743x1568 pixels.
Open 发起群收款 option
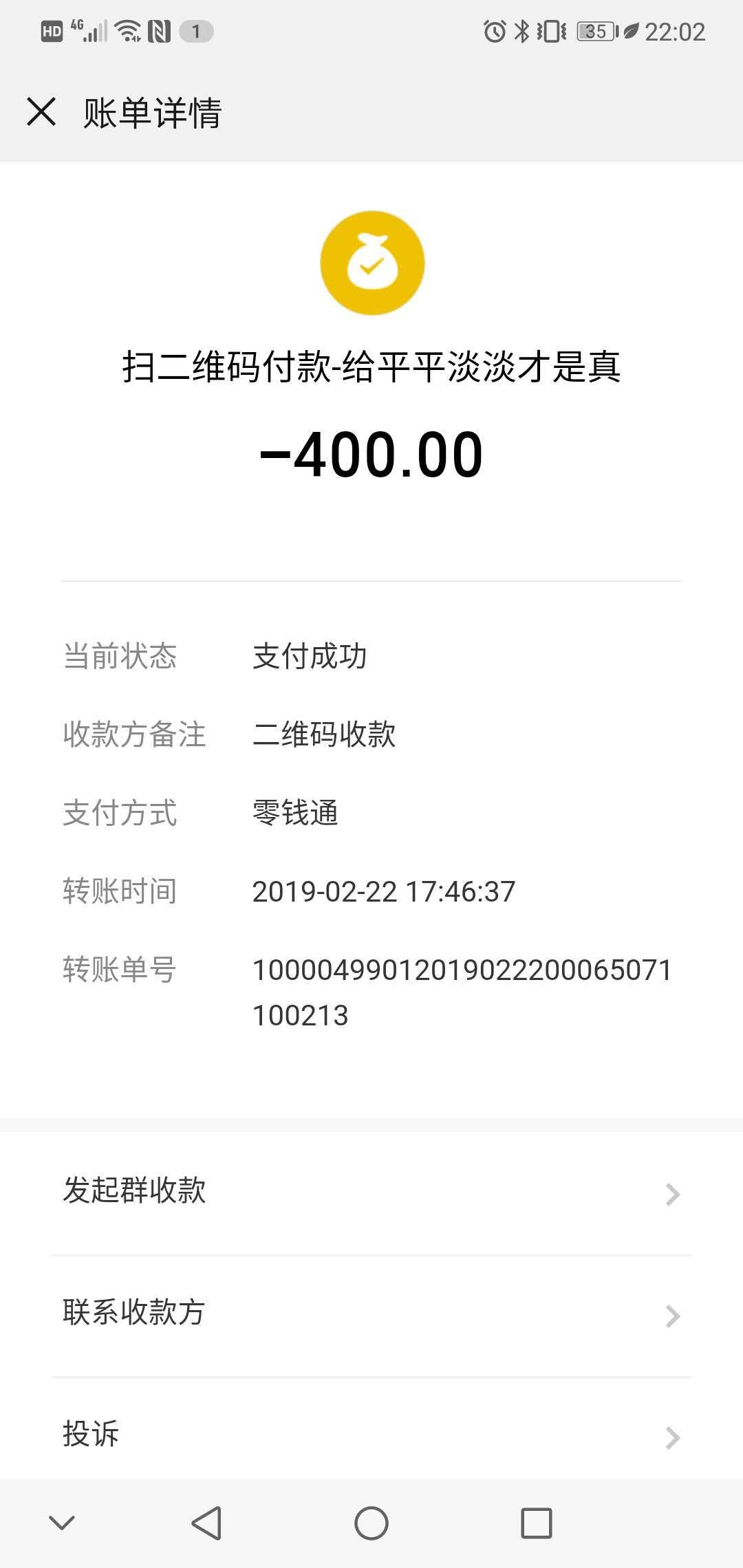(x=371, y=1193)
